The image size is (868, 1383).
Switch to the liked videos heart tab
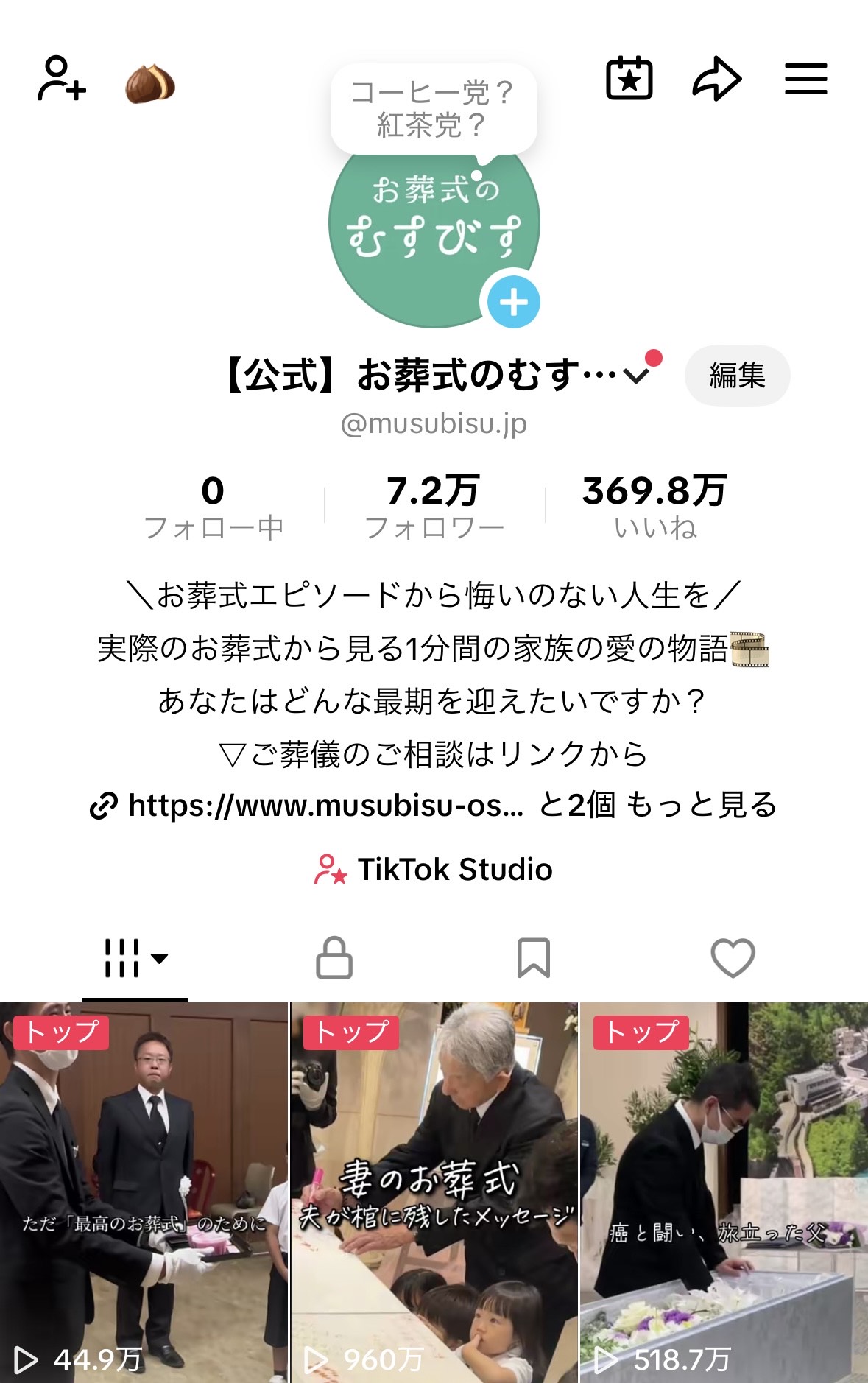(x=733, y=958)
